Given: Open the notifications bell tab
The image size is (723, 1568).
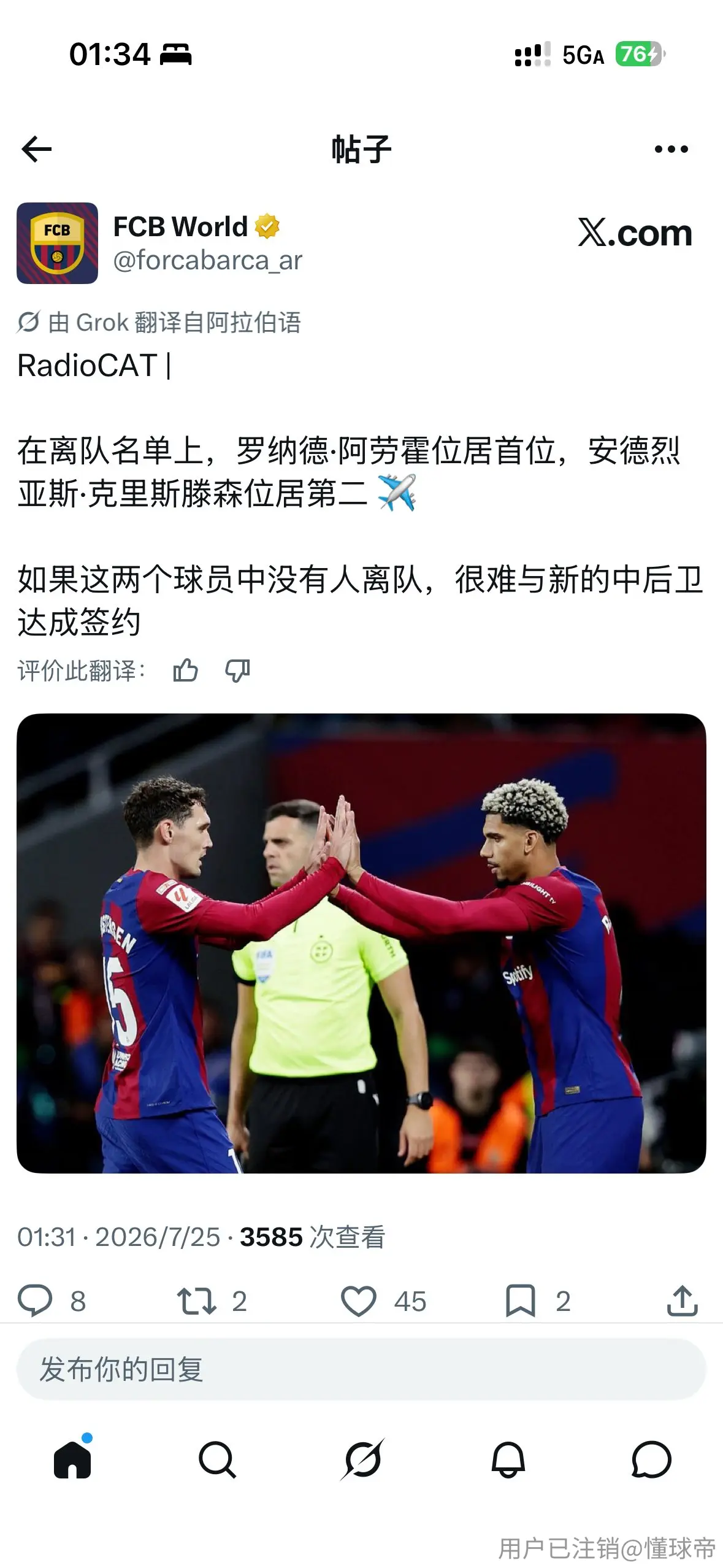Looking at the screenshot, I should point(508,1459).
